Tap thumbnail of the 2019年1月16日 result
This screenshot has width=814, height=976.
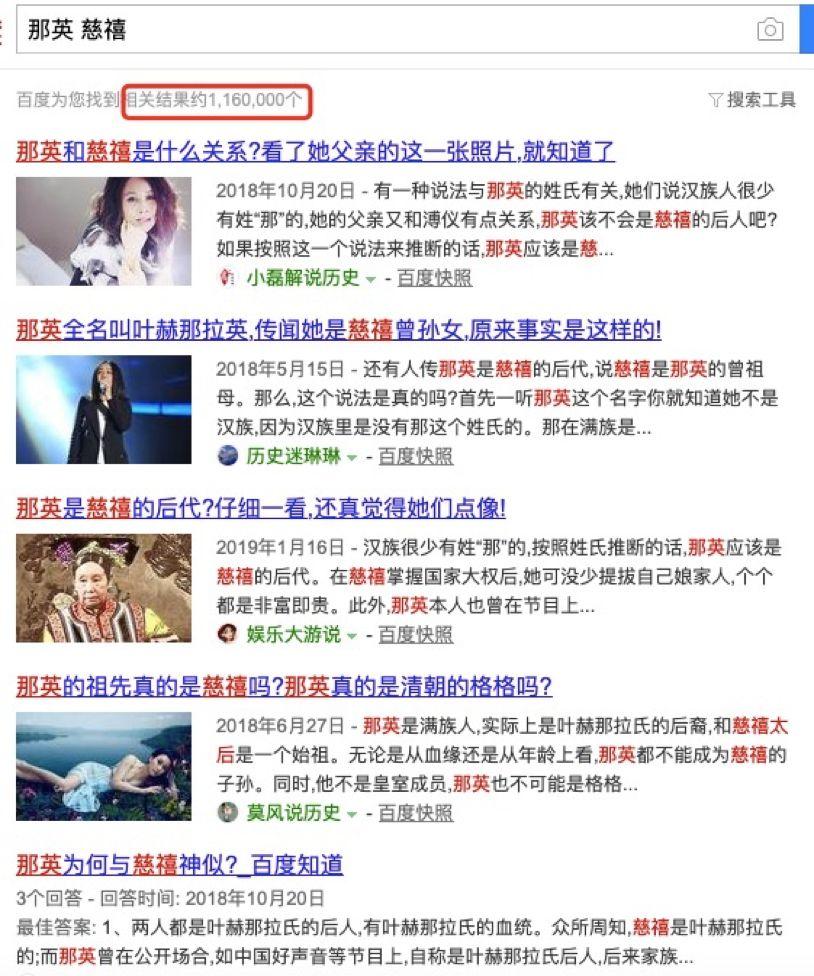tap(103, 587)
